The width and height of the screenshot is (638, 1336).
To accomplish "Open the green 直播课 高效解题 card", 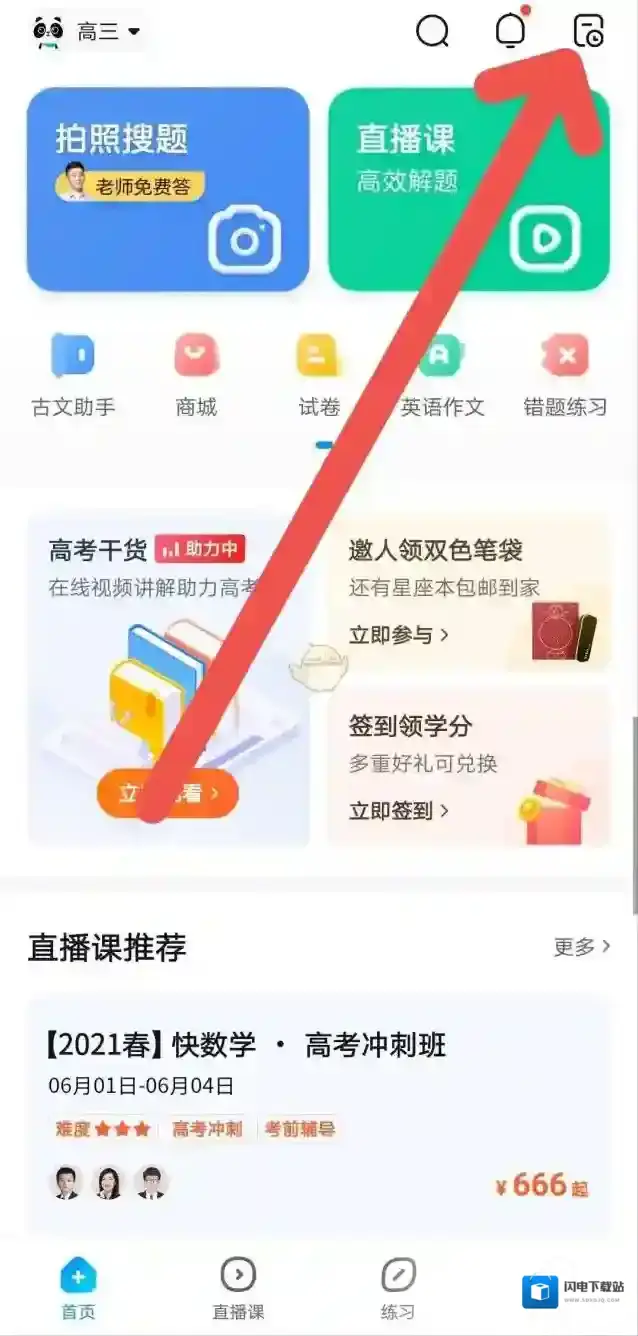I will pyautogui.click(x=468, y=189).
